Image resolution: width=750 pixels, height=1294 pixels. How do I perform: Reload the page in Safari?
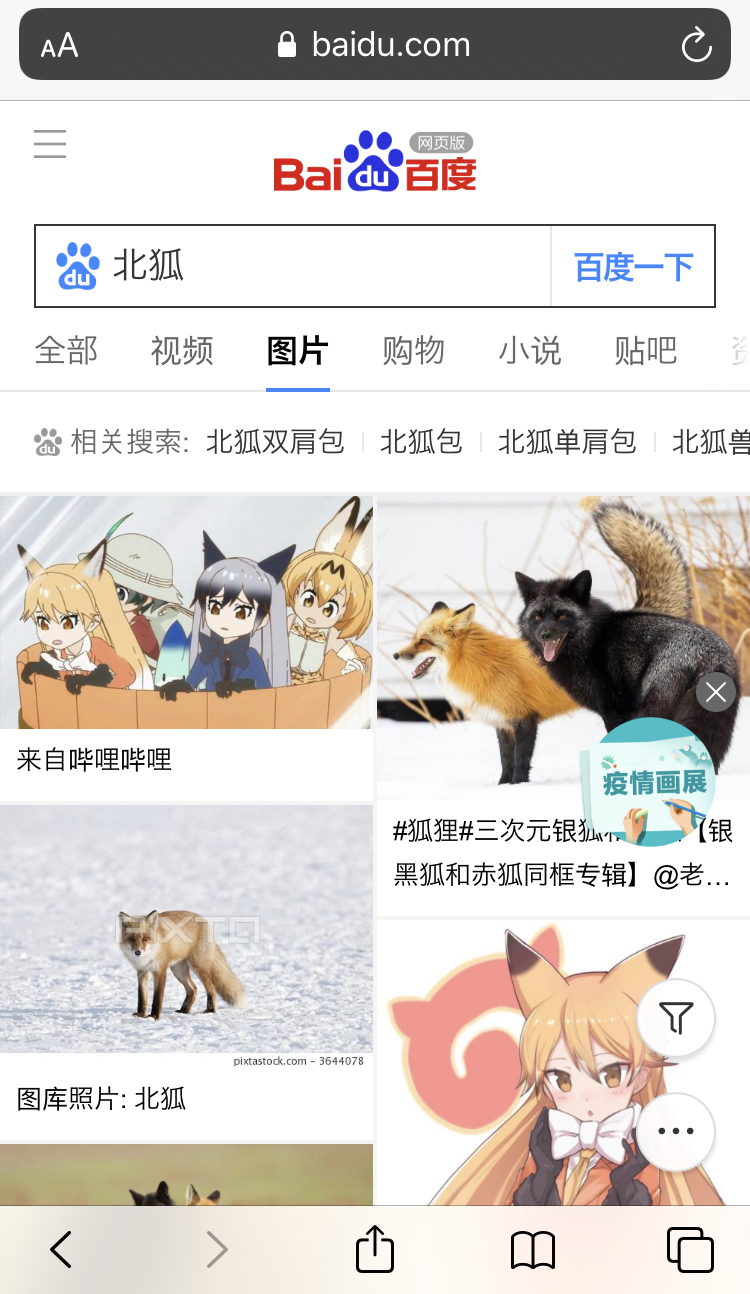[696, 45]
